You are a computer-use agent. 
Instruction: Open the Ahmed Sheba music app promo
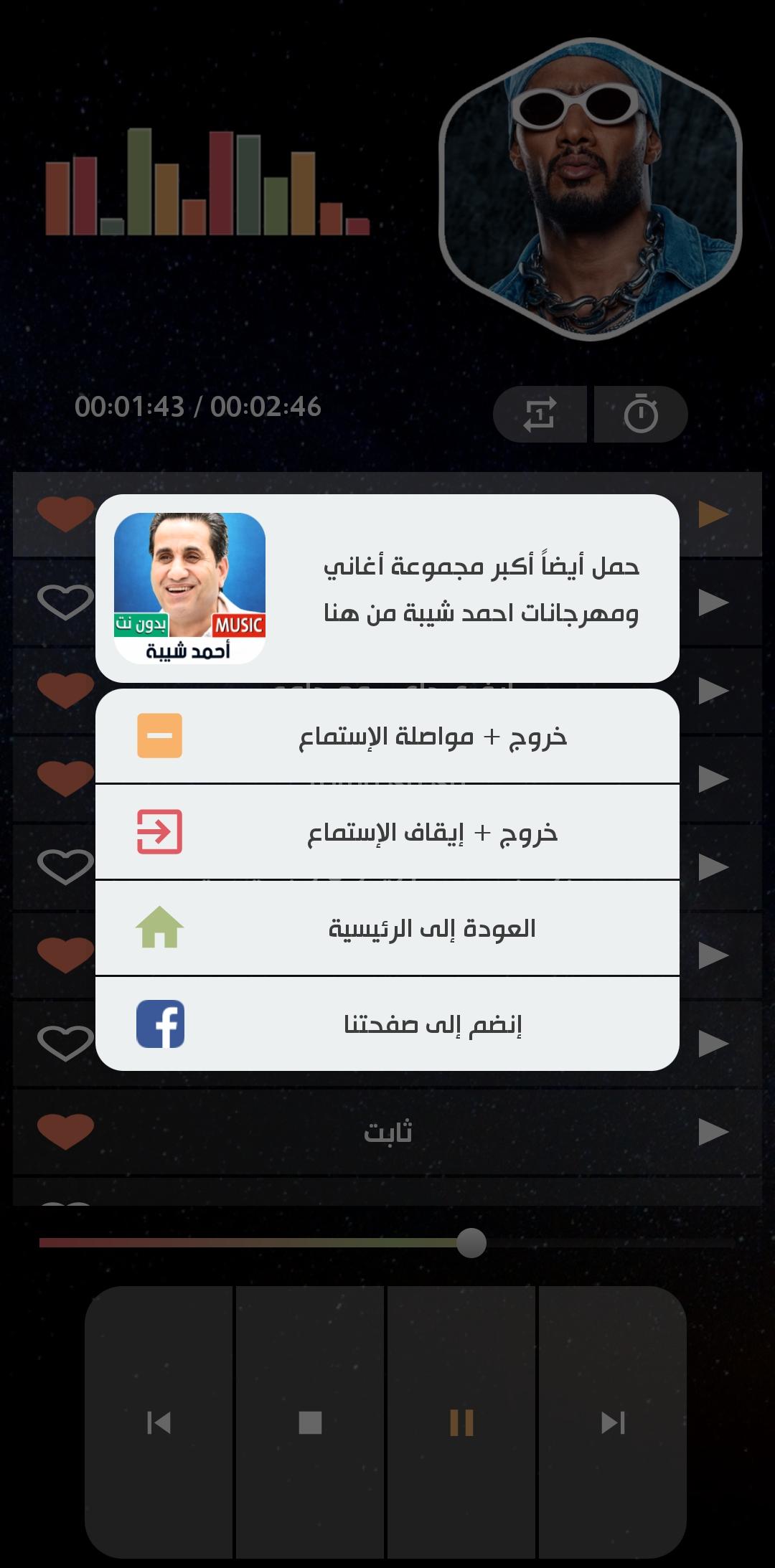coord(387,588)
